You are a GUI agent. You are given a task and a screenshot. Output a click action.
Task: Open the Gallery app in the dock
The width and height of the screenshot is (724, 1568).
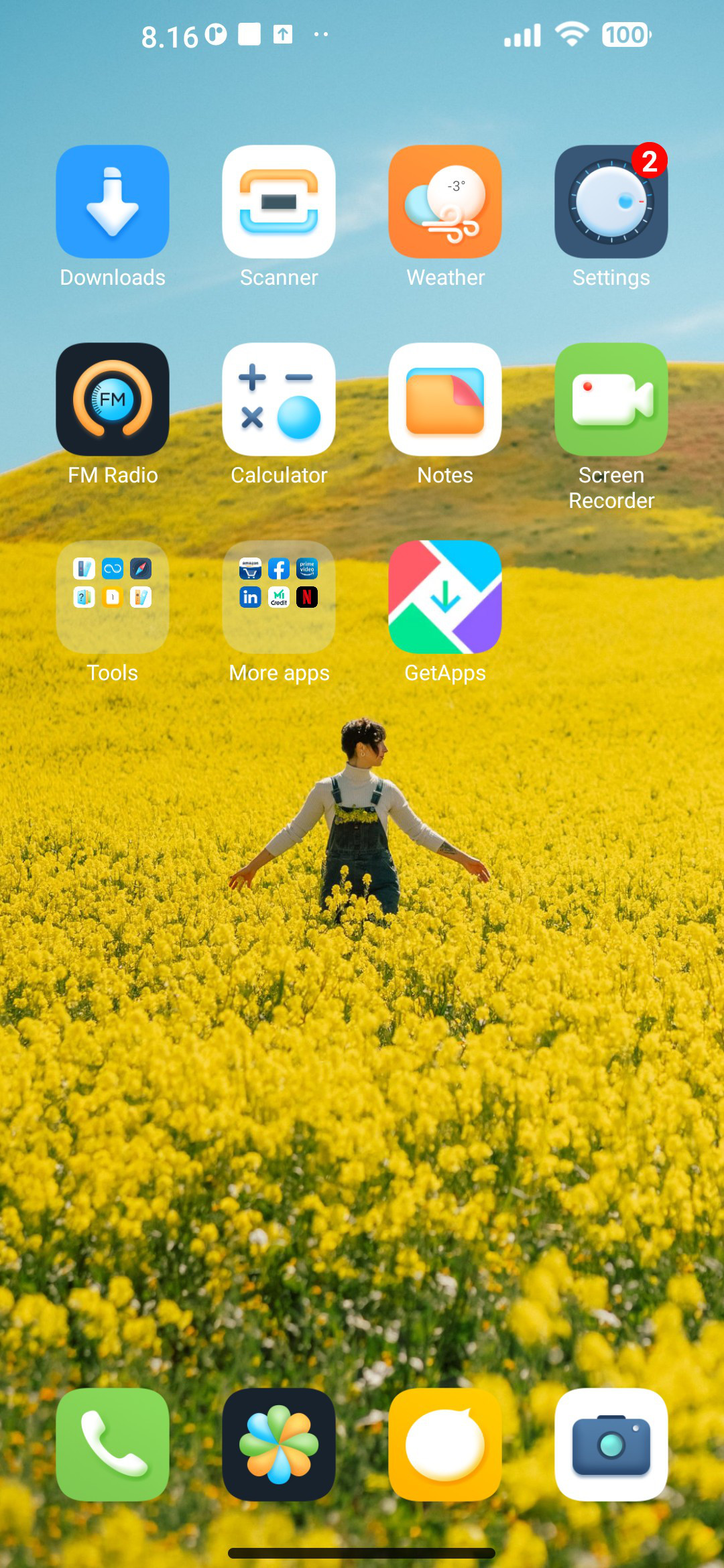[x=279, y=1445]
